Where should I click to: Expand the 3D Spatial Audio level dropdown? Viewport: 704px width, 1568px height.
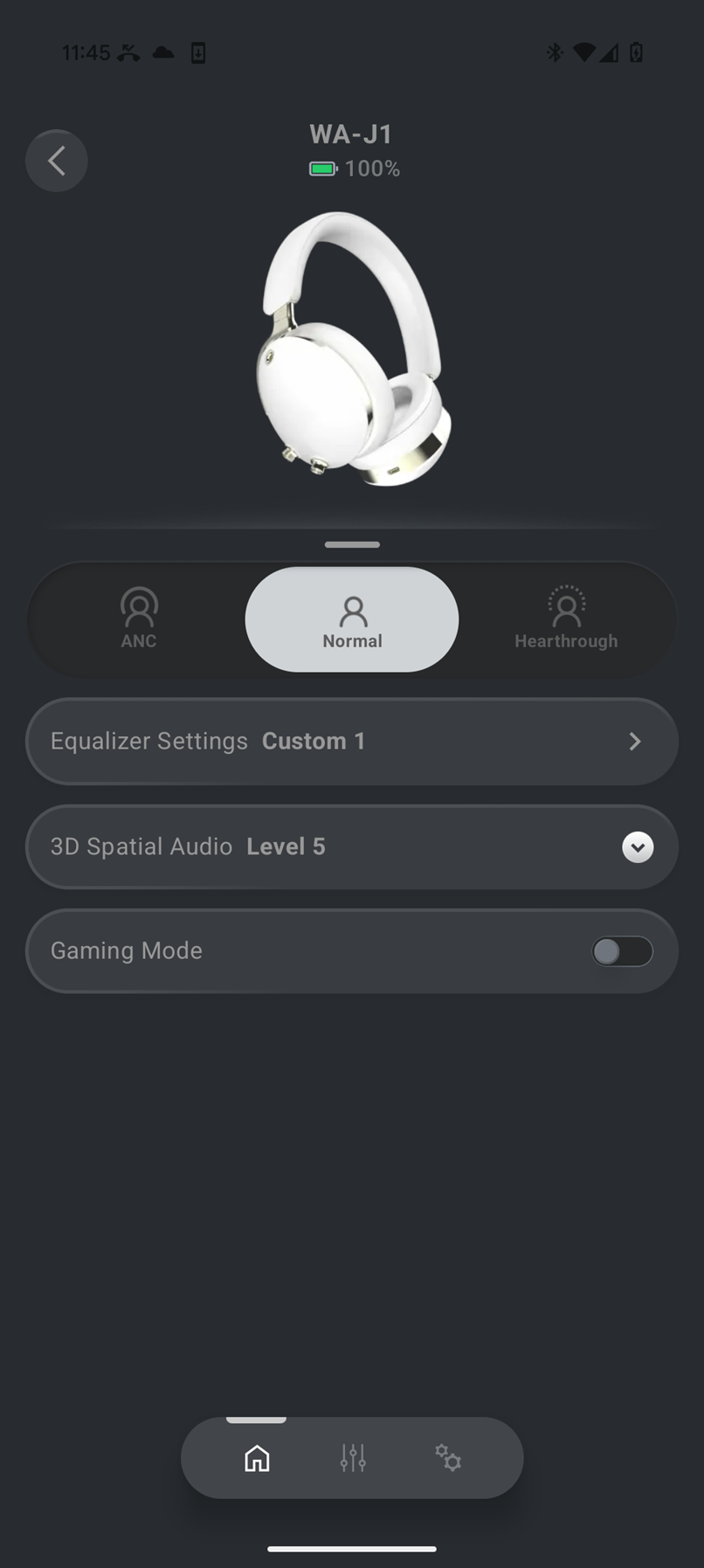[x=638, y=846]
